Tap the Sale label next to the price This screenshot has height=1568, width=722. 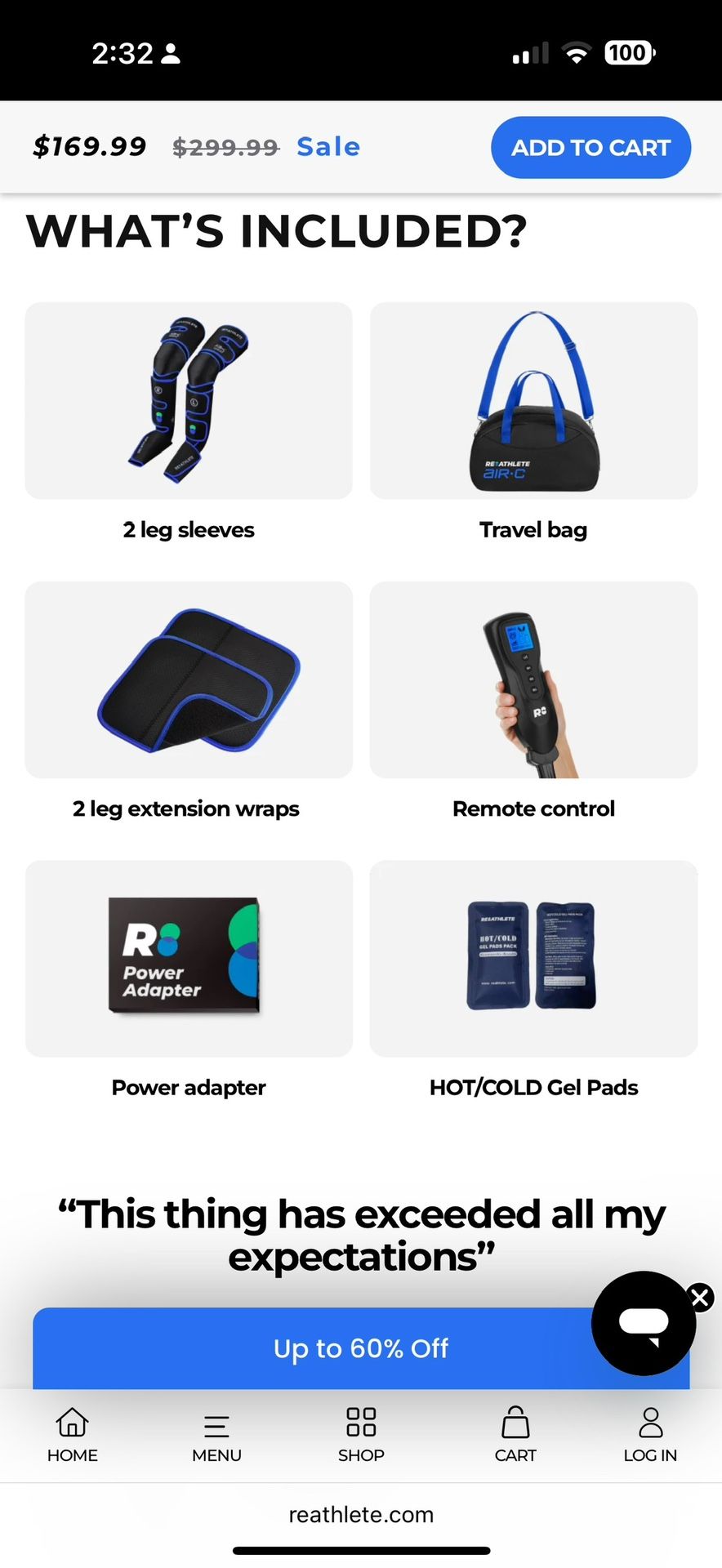(x=328, y=147)
